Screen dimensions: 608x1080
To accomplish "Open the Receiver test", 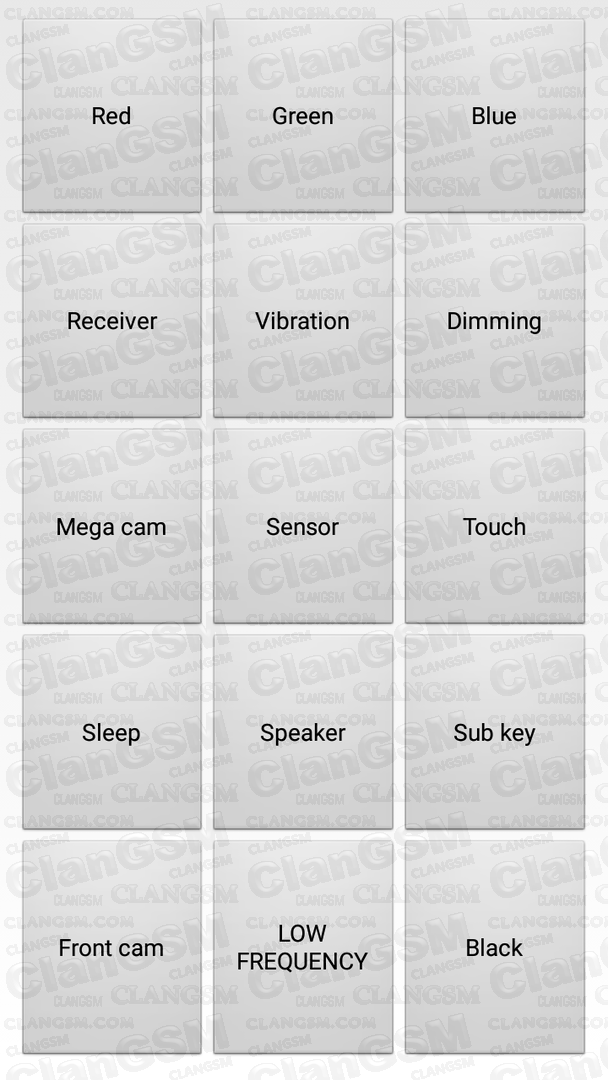I will 112,321.
